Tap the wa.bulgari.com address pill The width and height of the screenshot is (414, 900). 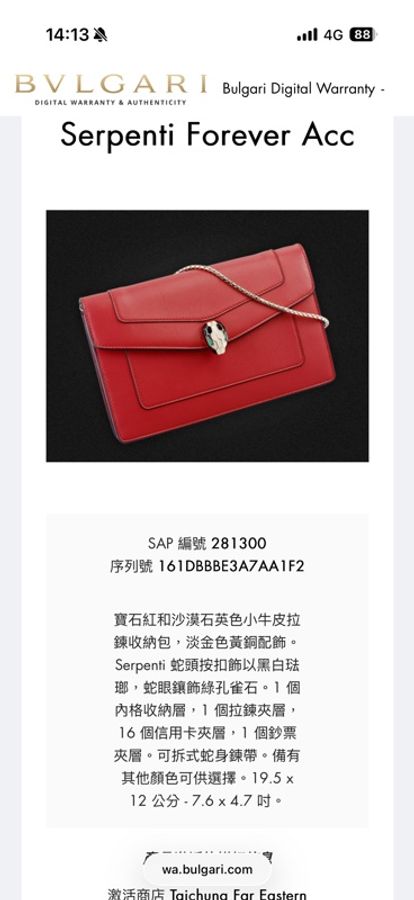coord(207,869)
